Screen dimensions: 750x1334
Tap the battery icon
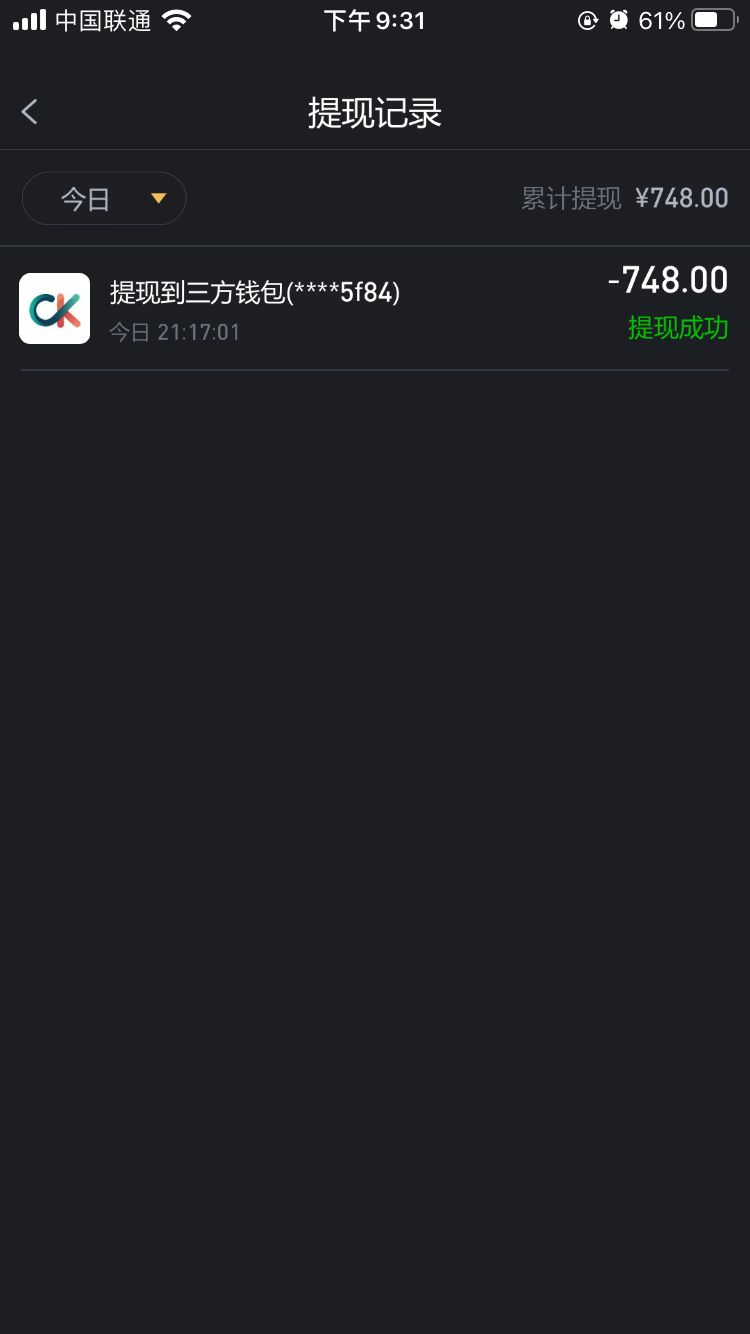pos(712,18)
